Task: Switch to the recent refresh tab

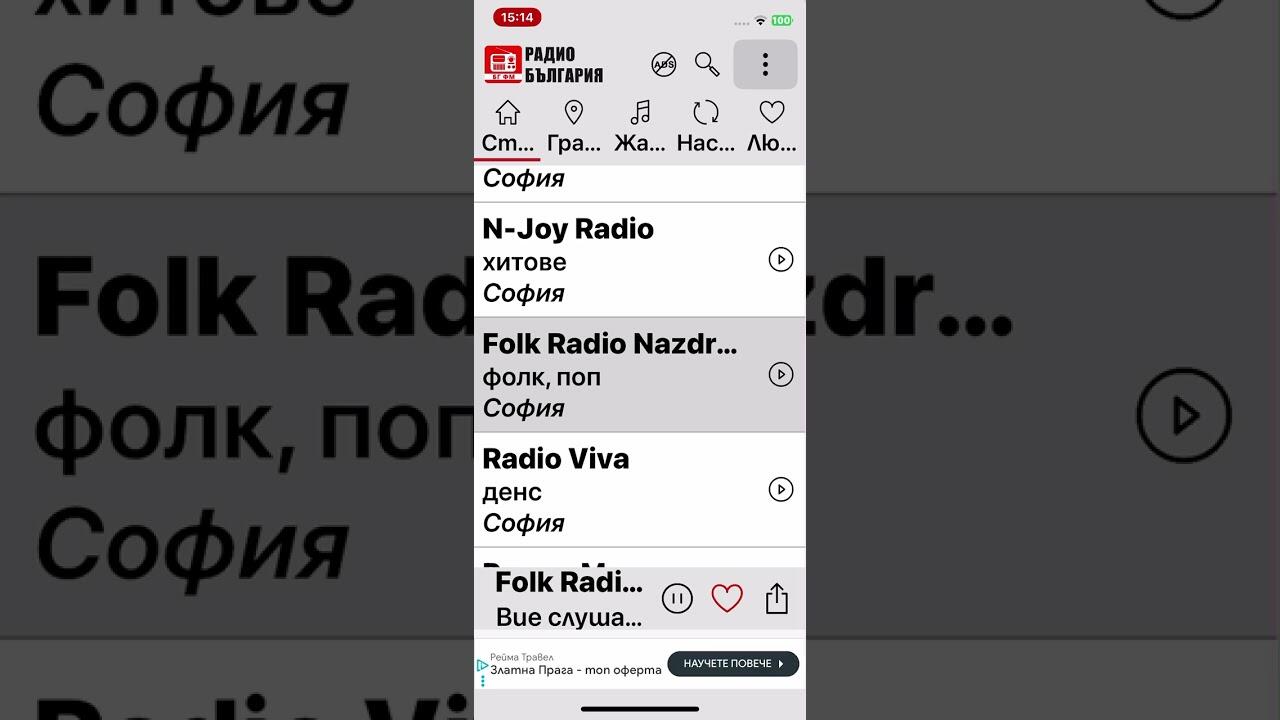Action: click(705, 125)
